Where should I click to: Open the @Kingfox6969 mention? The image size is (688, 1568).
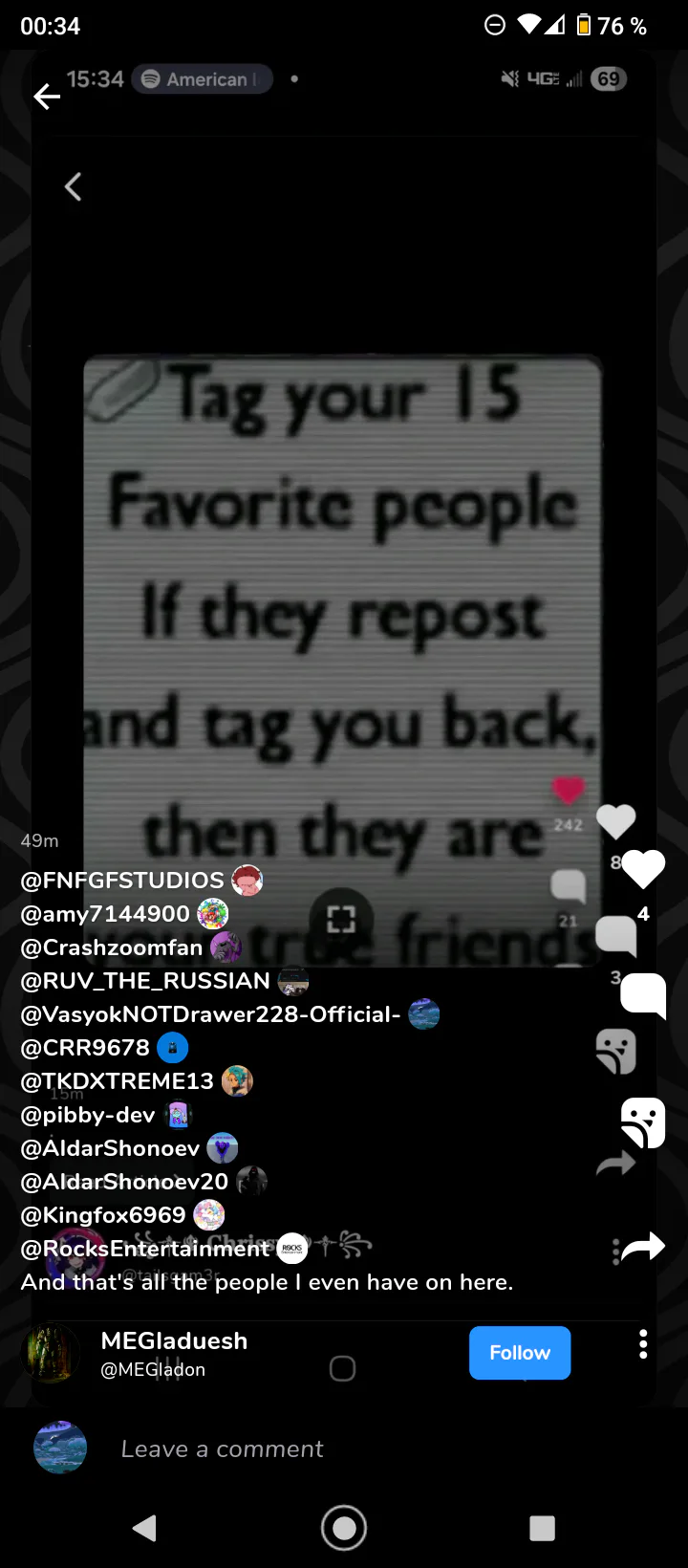103,1215
